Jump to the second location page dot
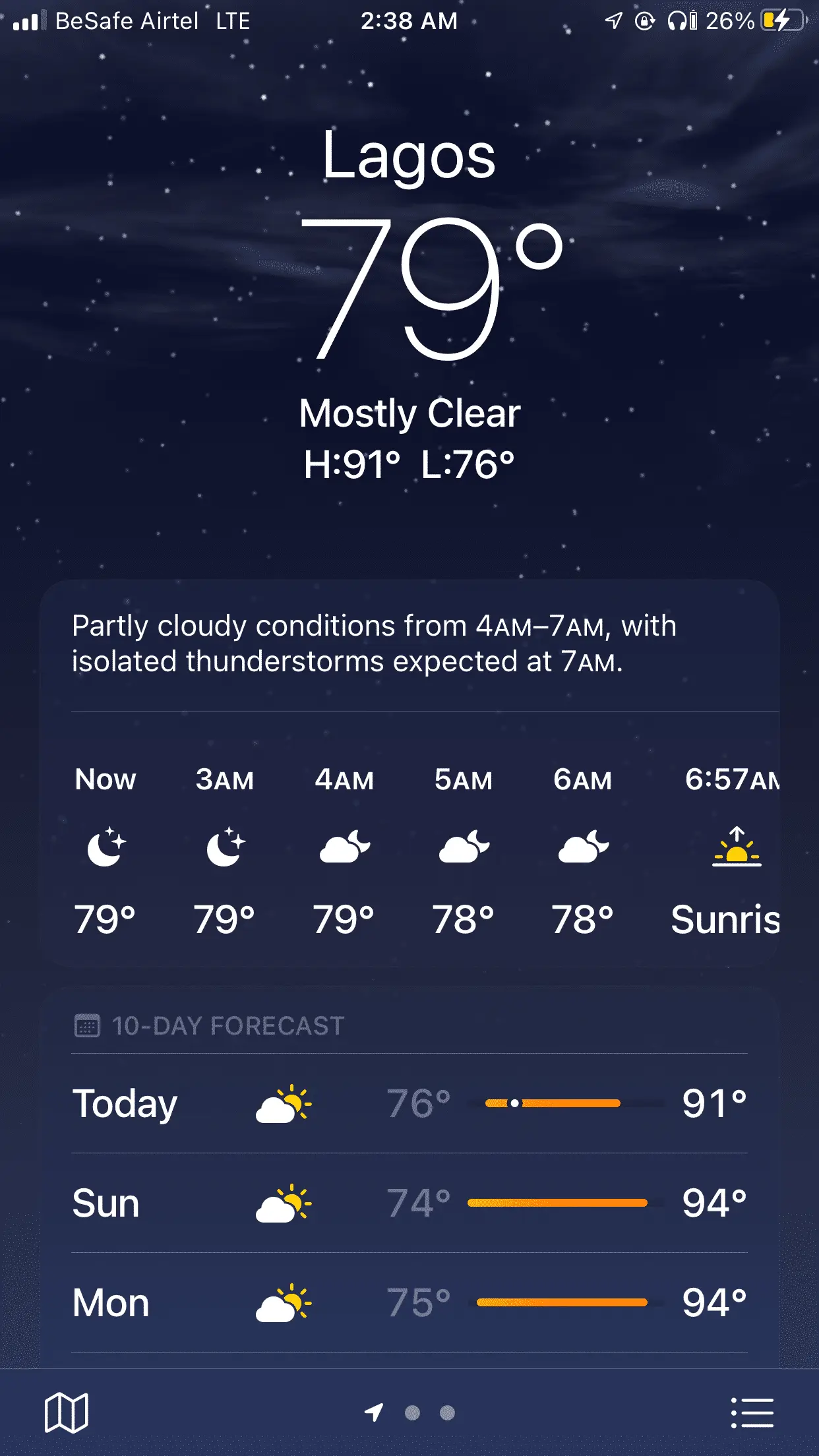Screen dimensions: 819x1456 (412, 1412)
